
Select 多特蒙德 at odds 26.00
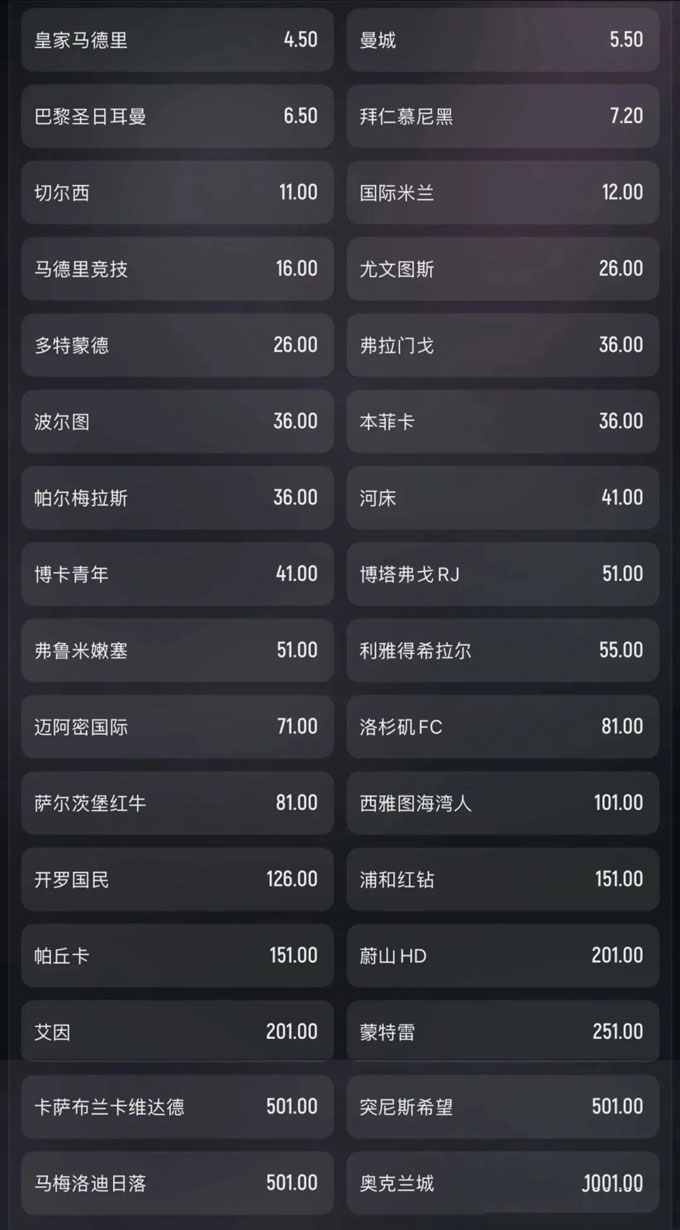[177, 345]
